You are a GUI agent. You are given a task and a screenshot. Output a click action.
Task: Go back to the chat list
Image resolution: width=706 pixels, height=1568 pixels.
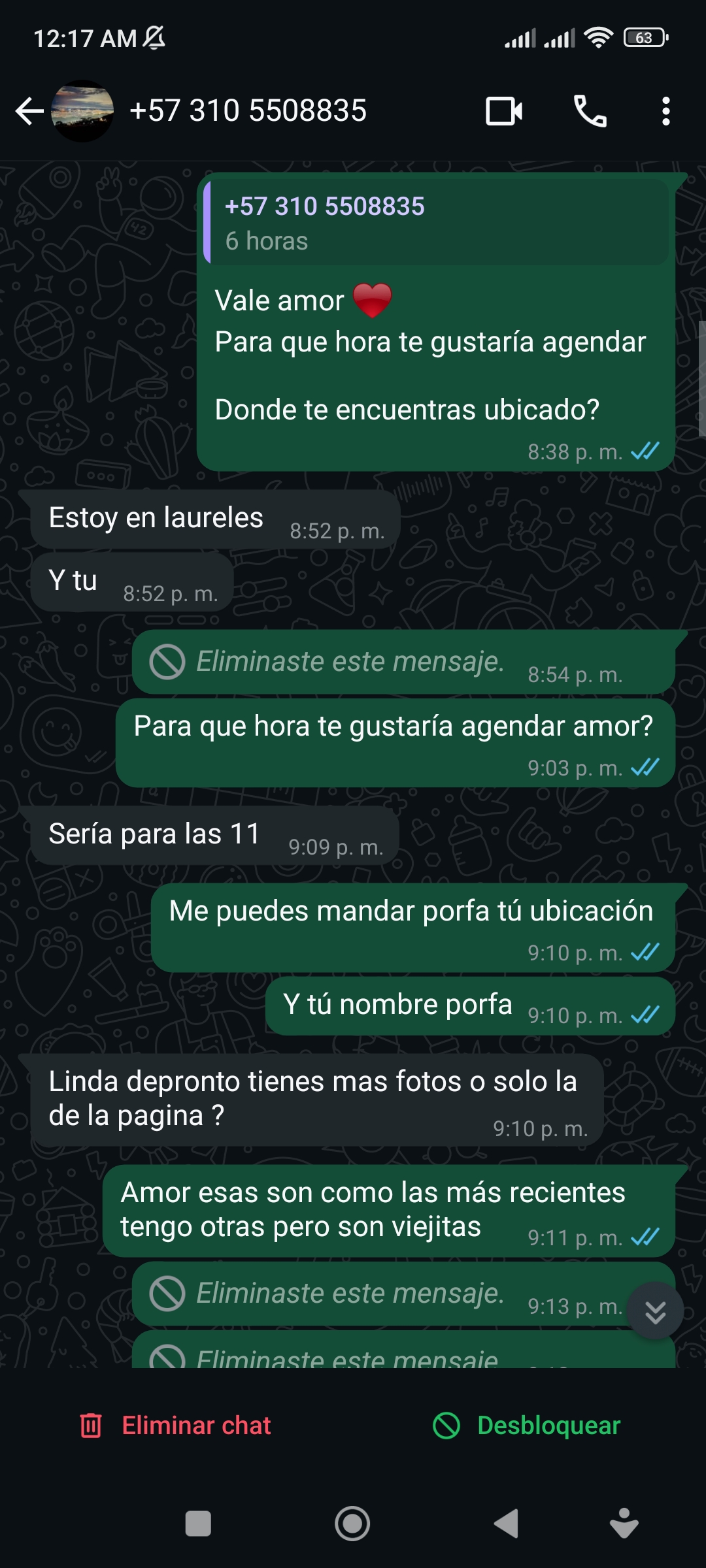click(x=29, y=111)
